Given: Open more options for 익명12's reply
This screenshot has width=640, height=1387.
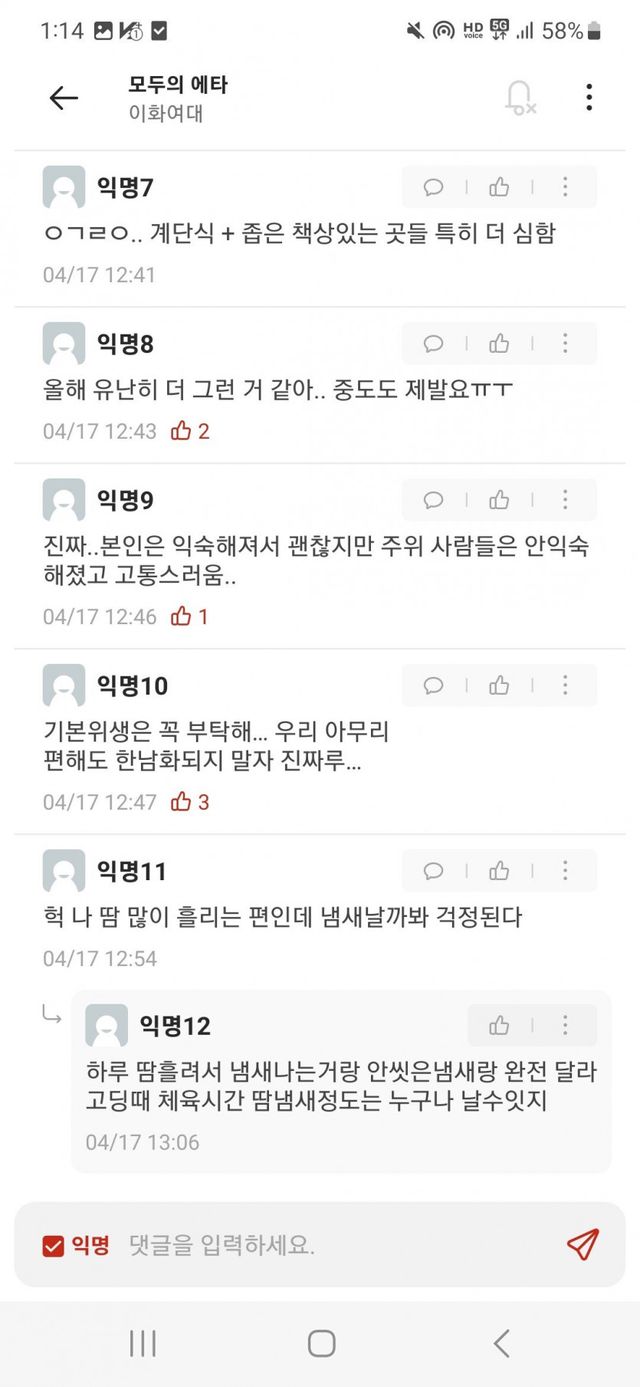Looking at the screenshot, I should coord(565,1025).
